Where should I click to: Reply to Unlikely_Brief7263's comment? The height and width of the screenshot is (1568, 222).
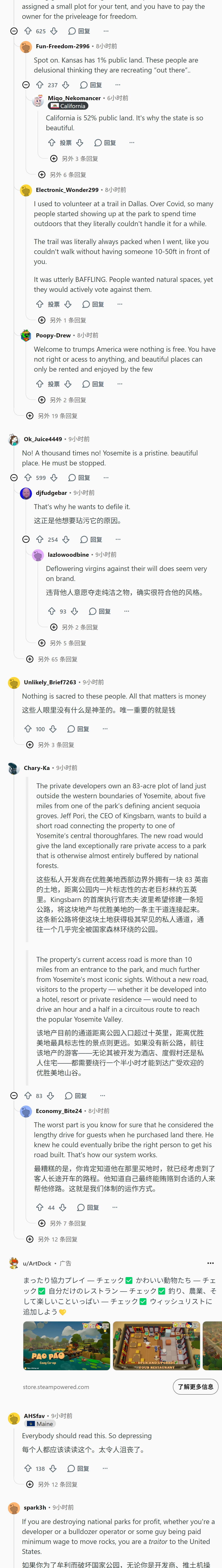78,729
